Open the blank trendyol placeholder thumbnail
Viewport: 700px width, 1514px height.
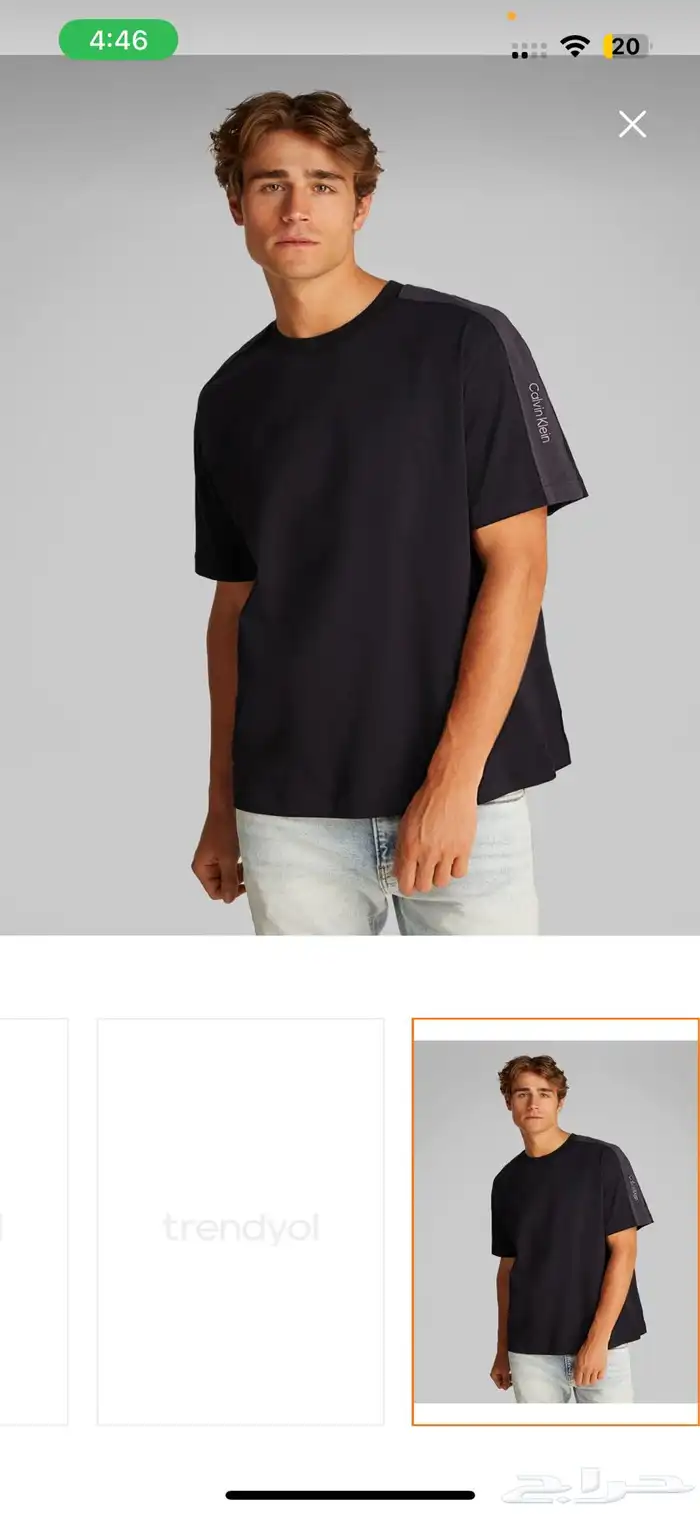pyautogui.click(x=241, y=1221)
